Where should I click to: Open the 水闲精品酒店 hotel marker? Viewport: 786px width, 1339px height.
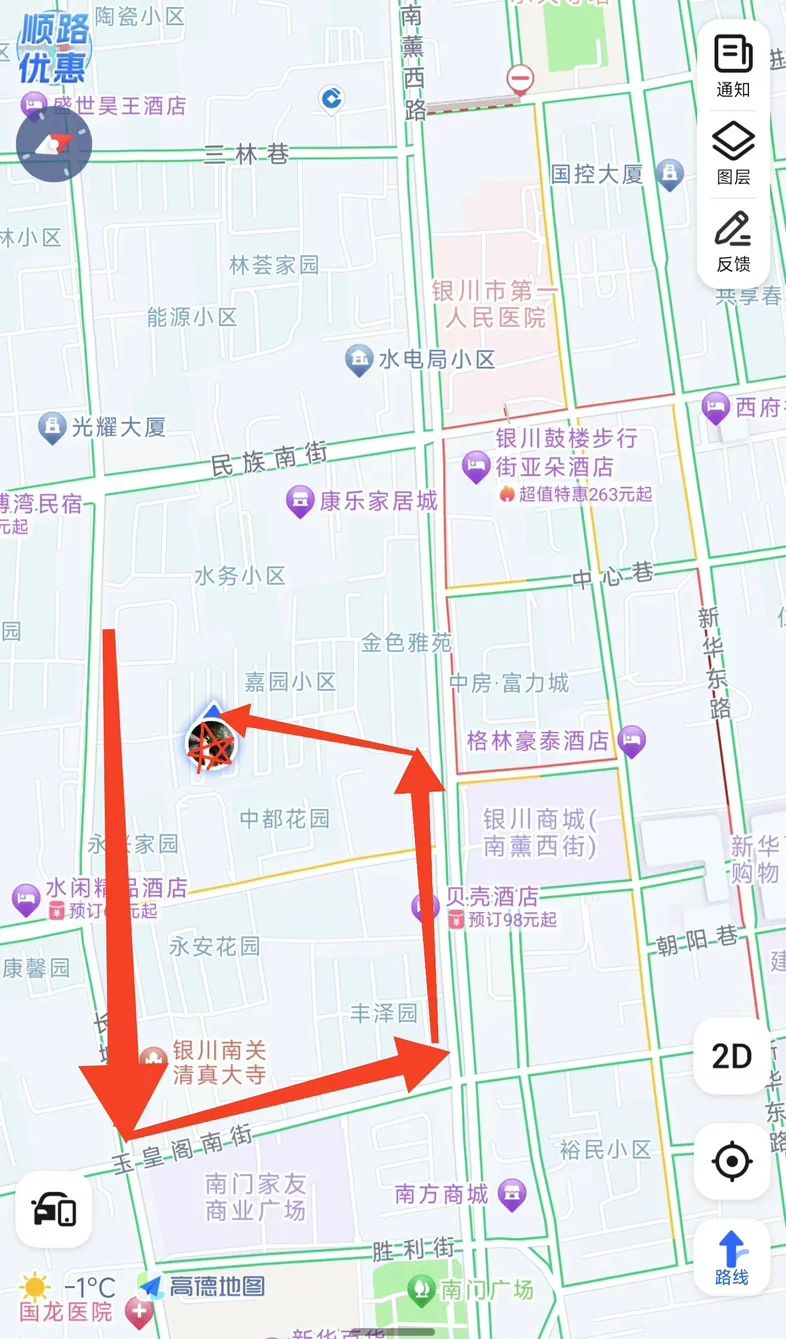[26, 897]
